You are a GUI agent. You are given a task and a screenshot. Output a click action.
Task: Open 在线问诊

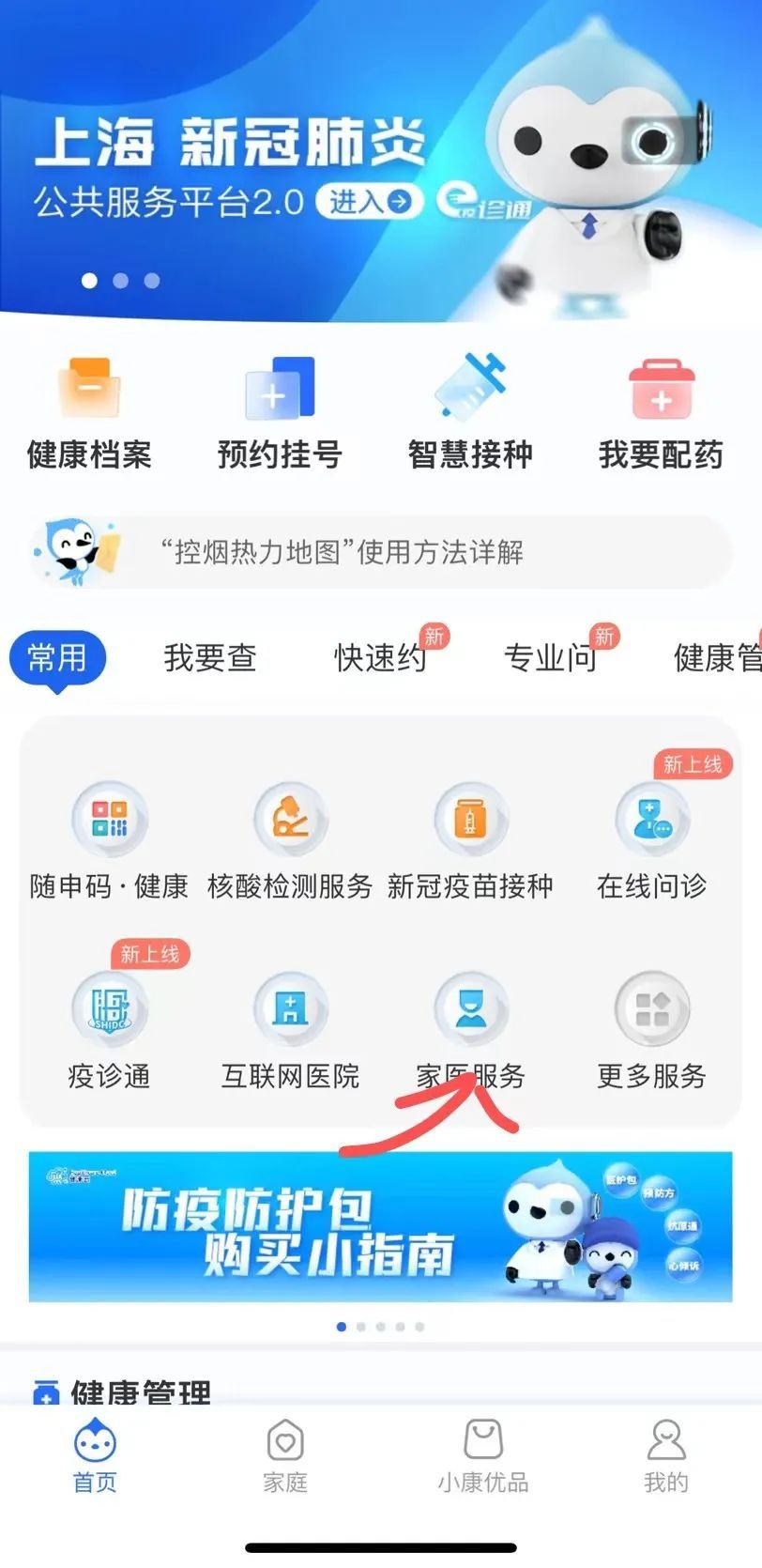651,840
